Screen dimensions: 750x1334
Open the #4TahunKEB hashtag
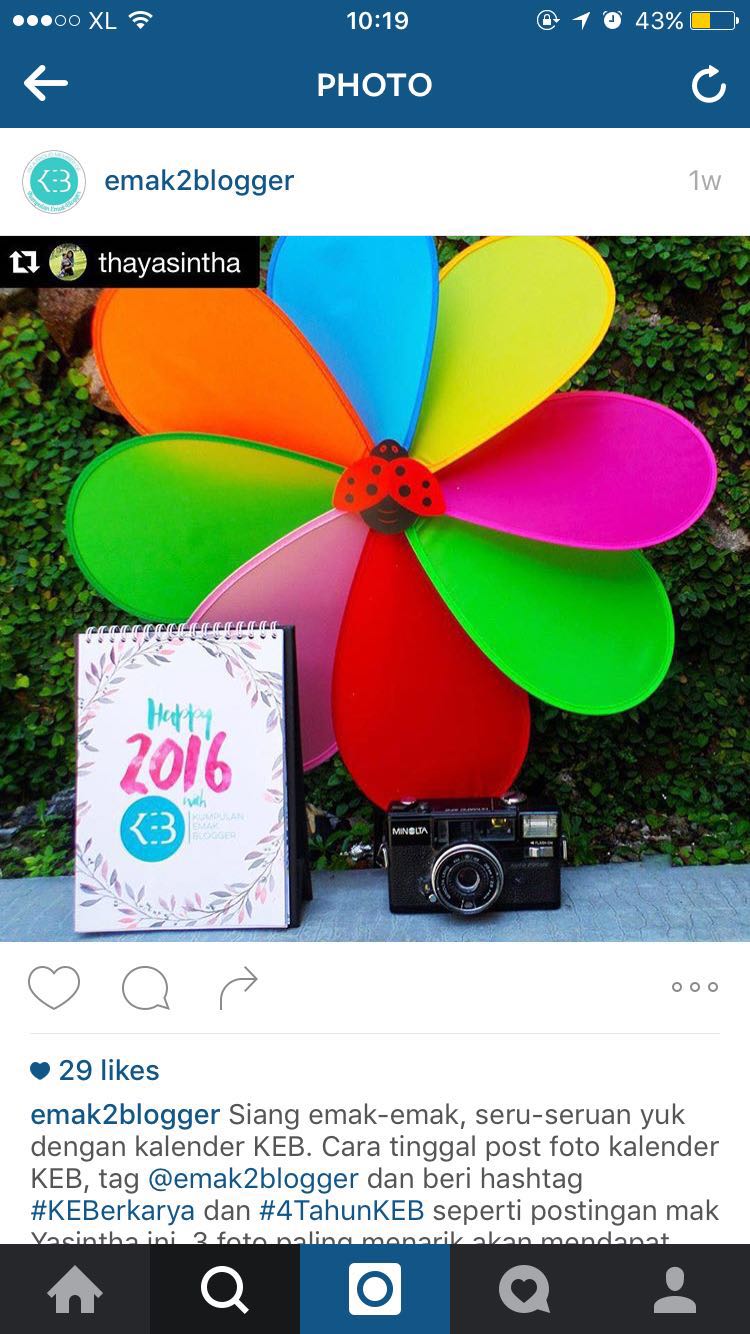(x=342, y=1210)
